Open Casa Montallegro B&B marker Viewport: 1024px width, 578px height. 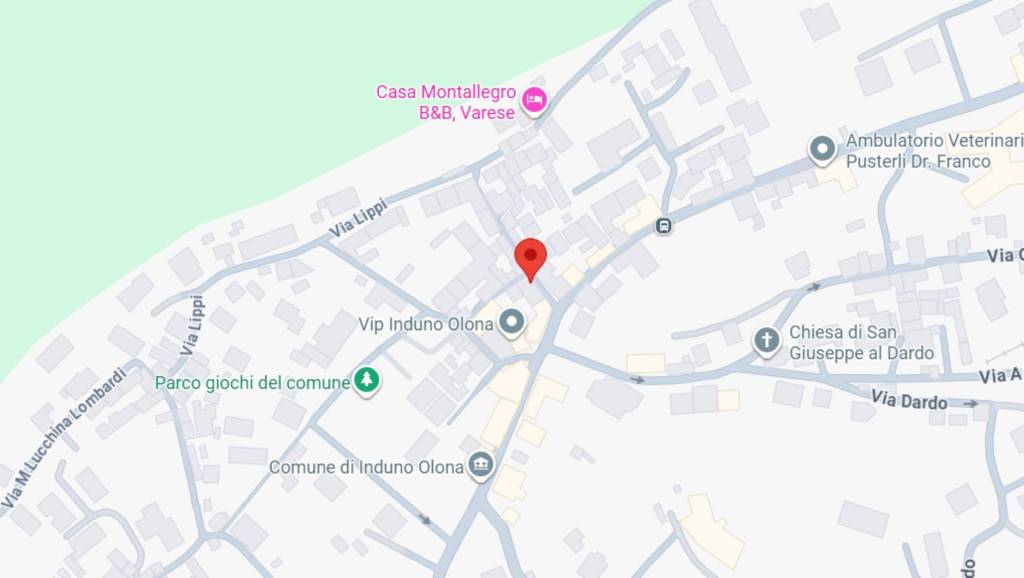(535, 100)
